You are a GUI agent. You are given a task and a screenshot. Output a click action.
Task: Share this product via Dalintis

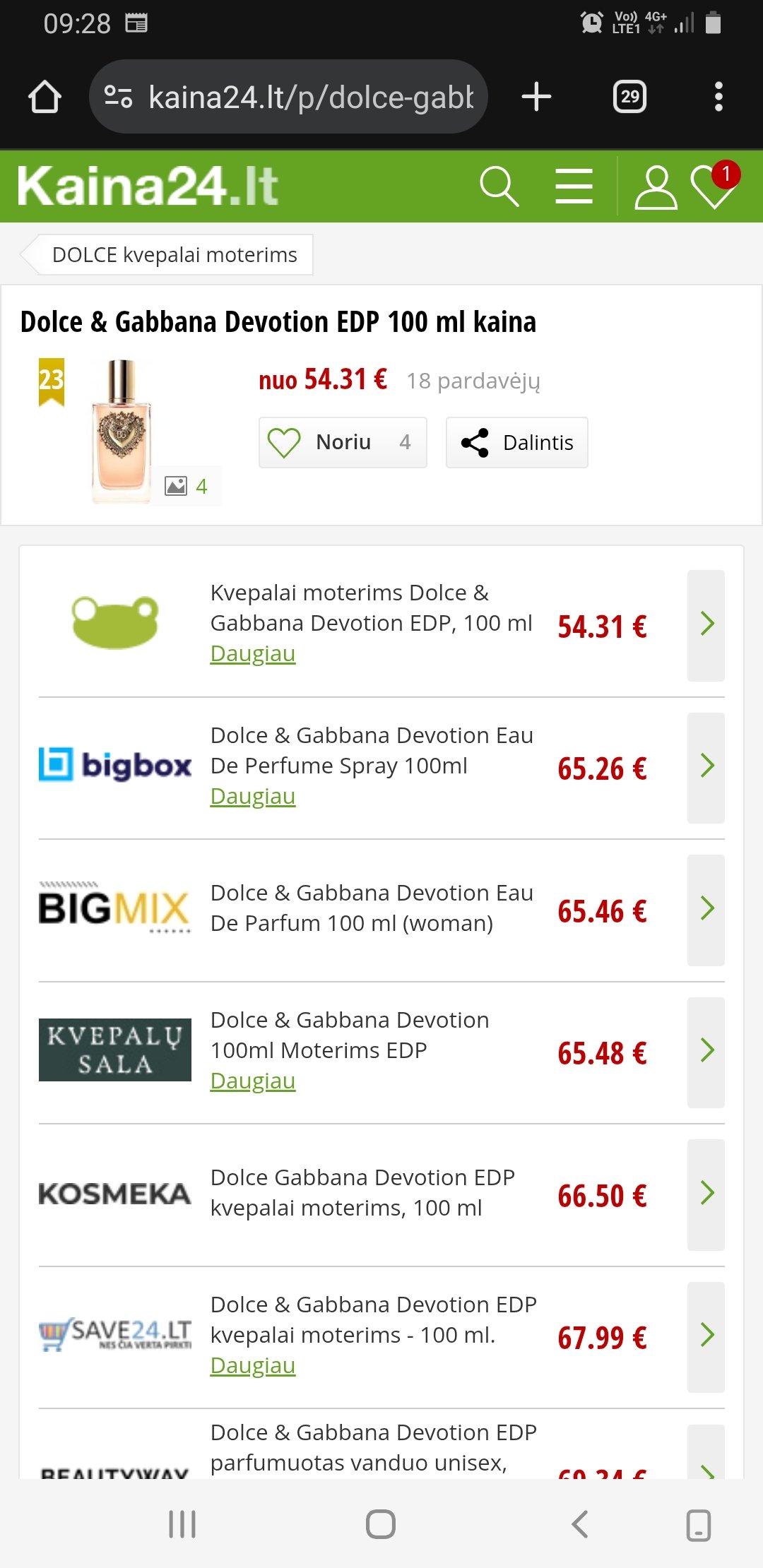pos(516,442)
